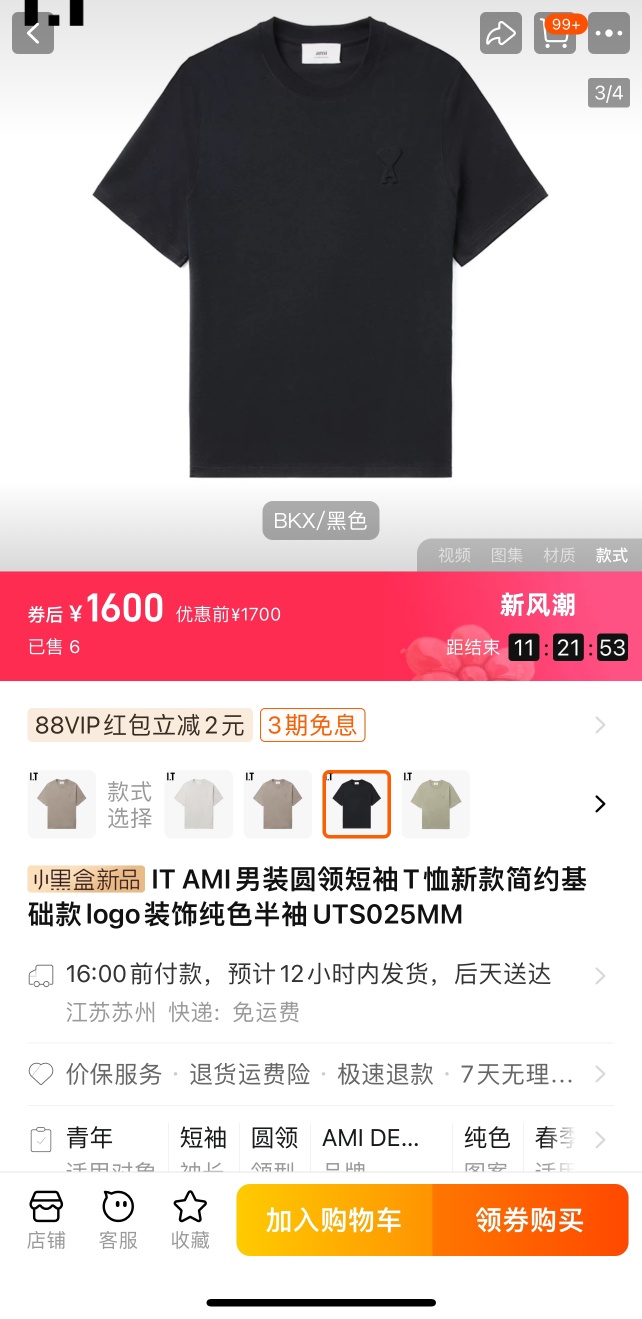Tap 加入购物车 to add to cart

[x=334, y=1220]
